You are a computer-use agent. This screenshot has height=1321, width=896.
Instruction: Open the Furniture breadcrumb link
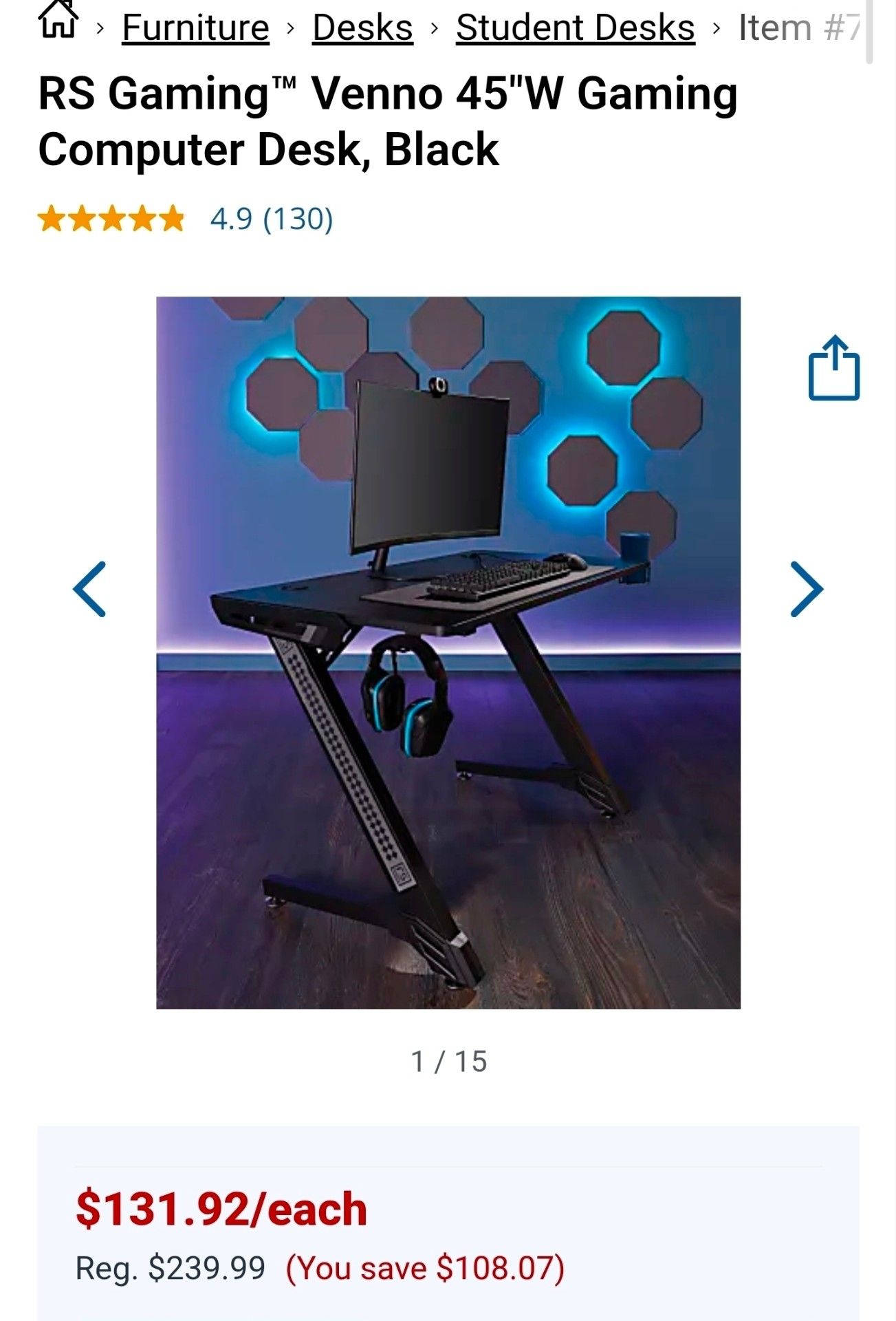click(x=195, y=28)
